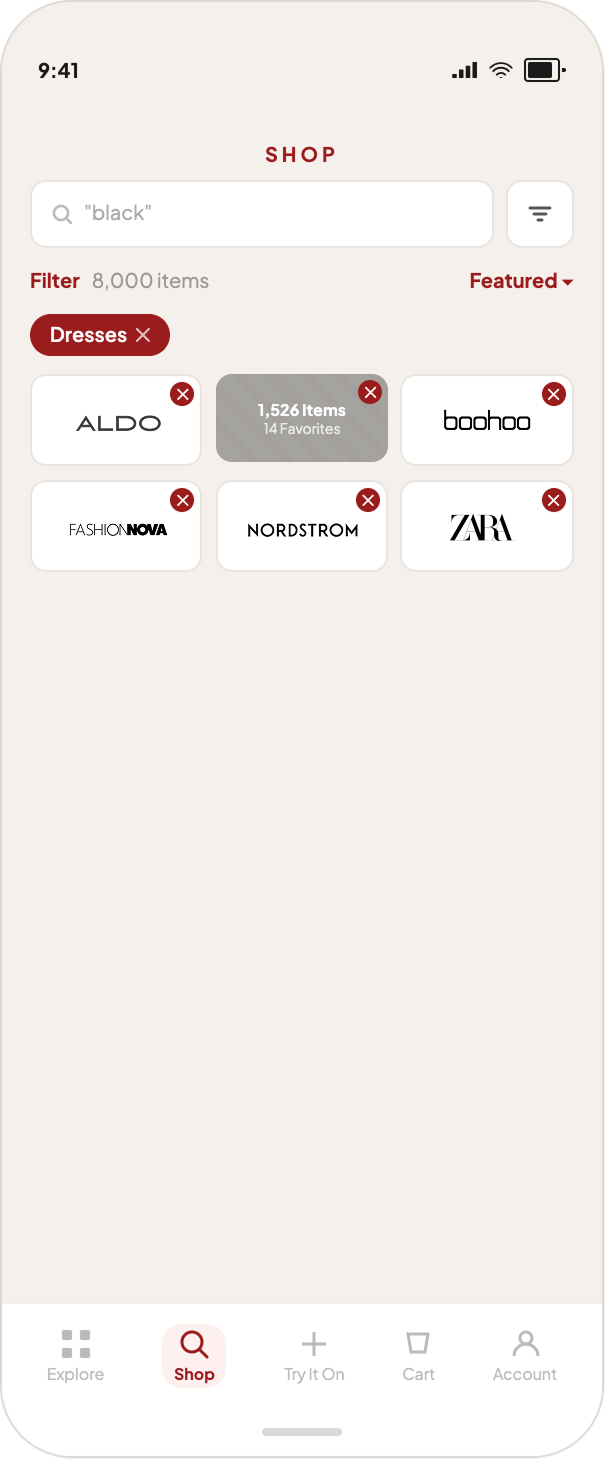606x1460 pixels.
Task: Switch to the Account tab
Action: pos(525,1356)
